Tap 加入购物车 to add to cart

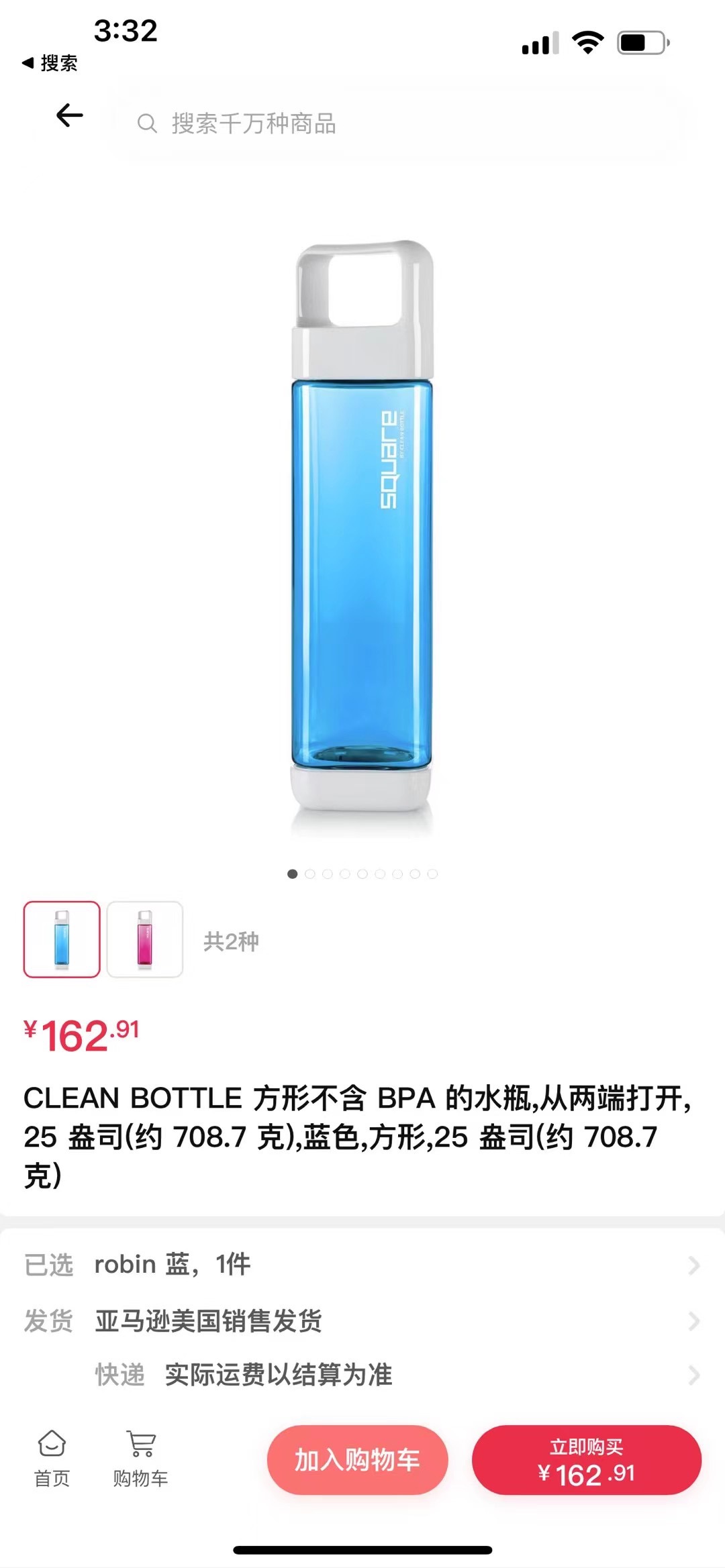tap(357, 1460)
